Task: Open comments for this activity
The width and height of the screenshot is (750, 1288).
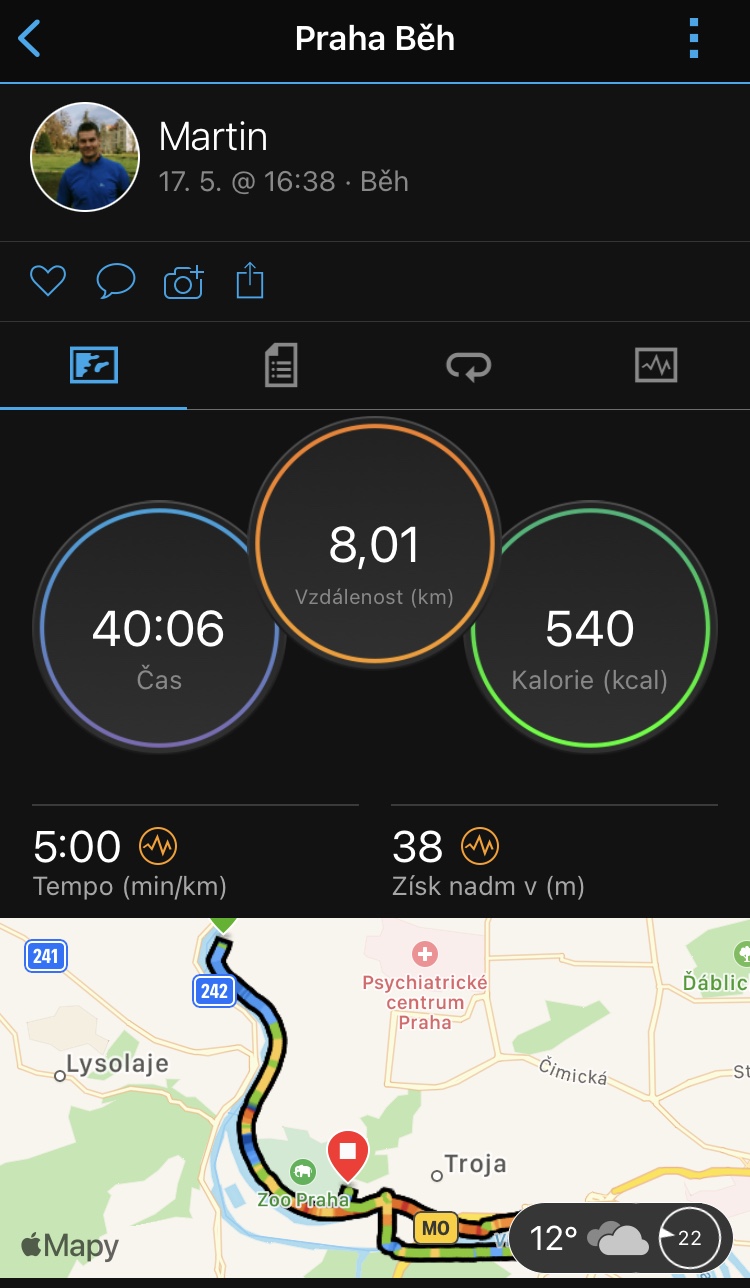Action: point(115,281)
